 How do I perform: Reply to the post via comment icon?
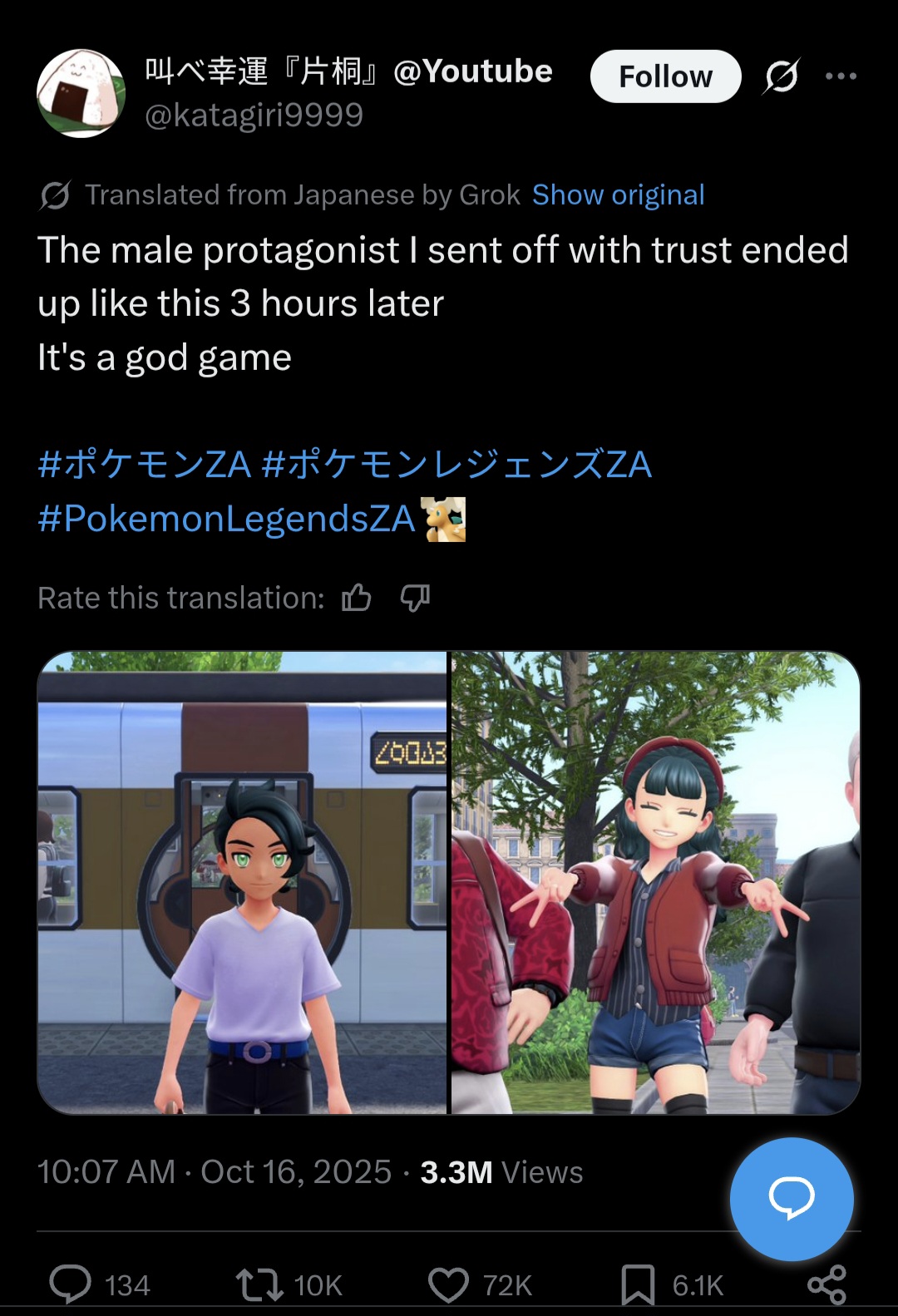click(x=71, y=1284)
